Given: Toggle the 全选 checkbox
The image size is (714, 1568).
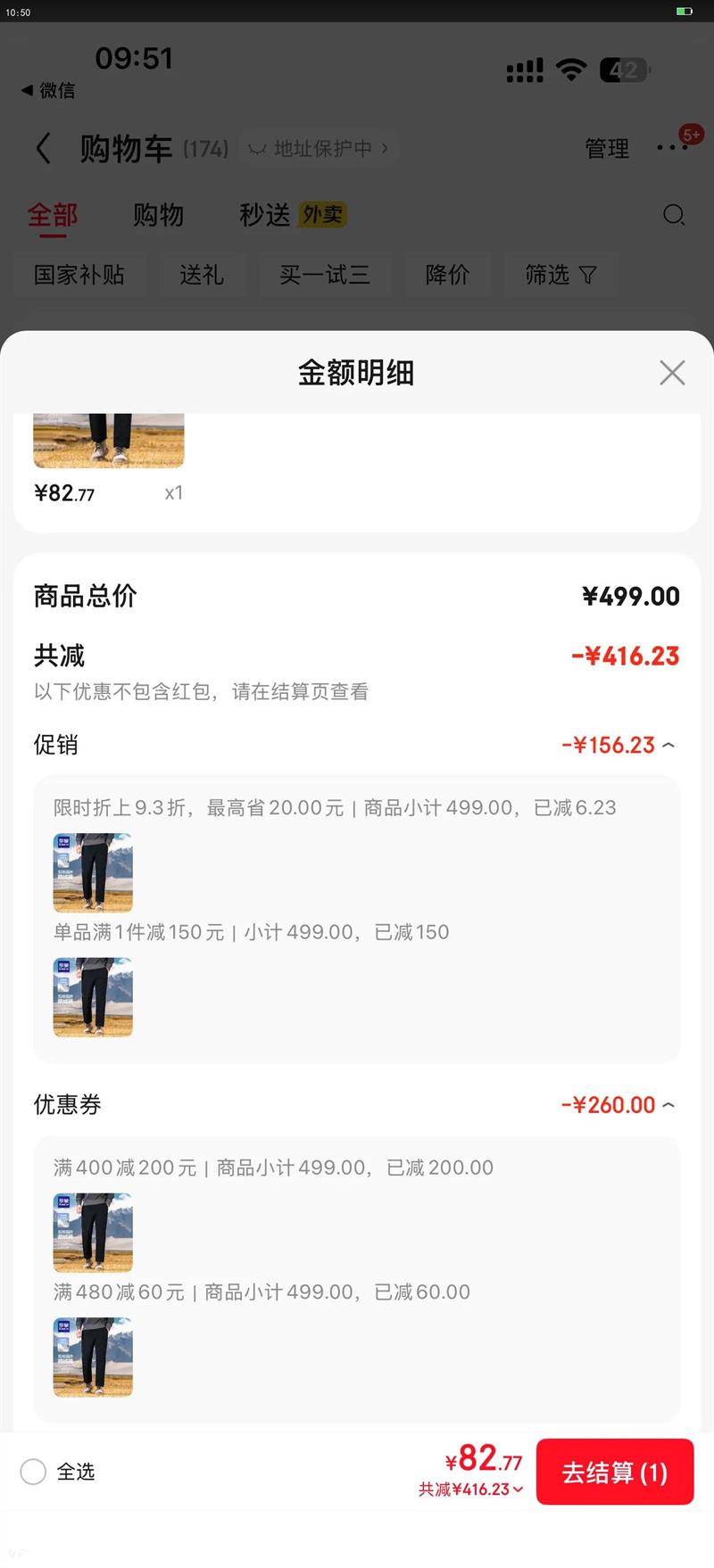Looking at the screenshot, I should pyautogui.click(x=34, y=1472).
